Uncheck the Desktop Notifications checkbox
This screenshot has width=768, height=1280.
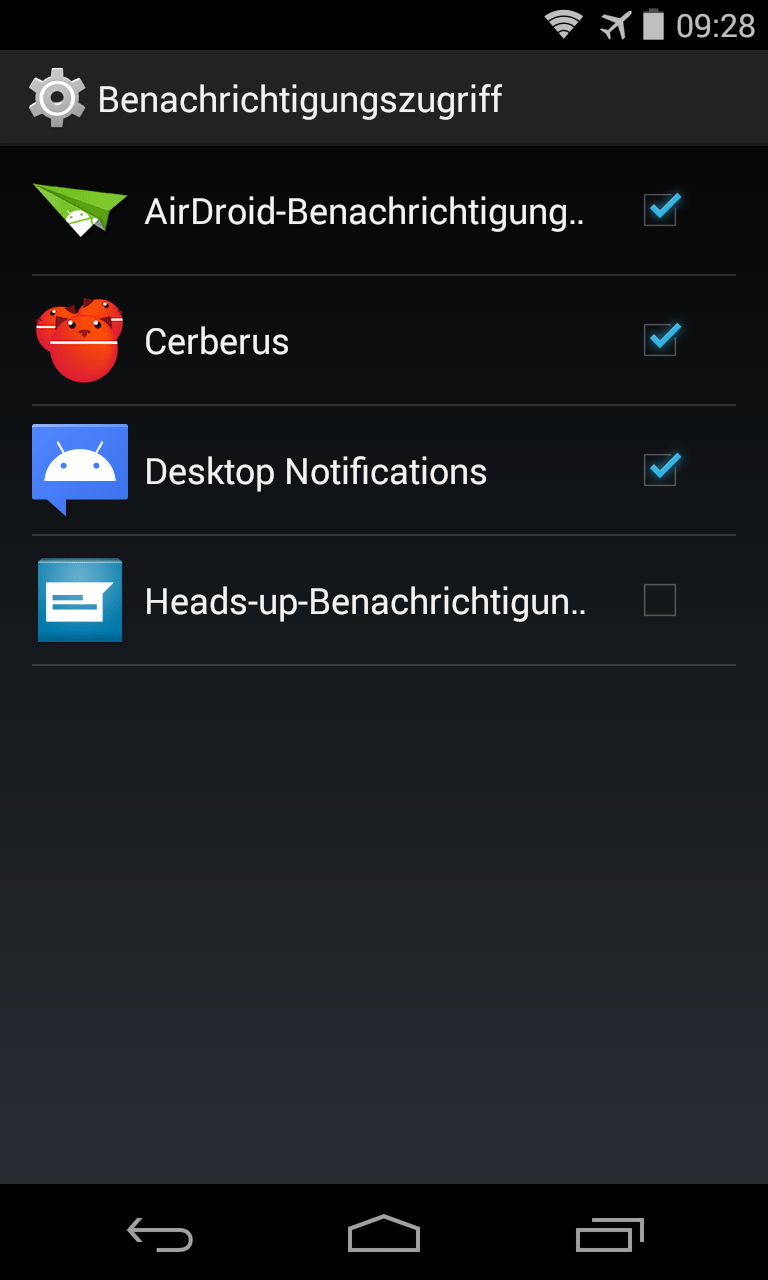pos(660,470)
